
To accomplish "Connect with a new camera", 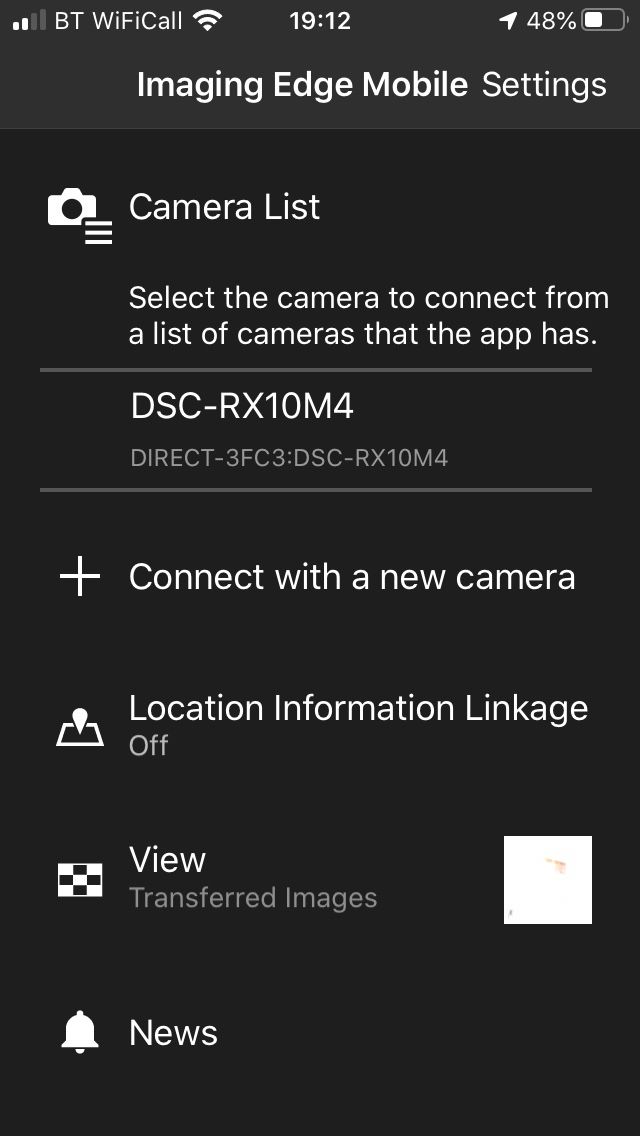I will click(351, 577).
